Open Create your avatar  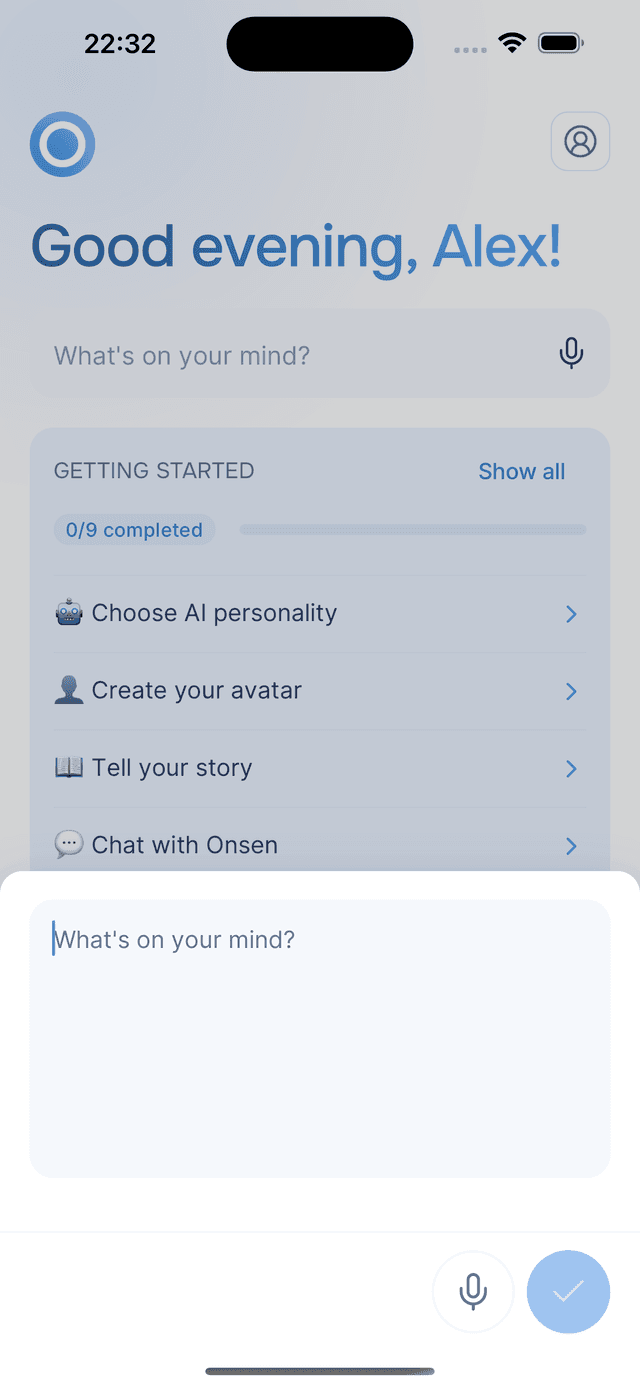coord(318,691)
